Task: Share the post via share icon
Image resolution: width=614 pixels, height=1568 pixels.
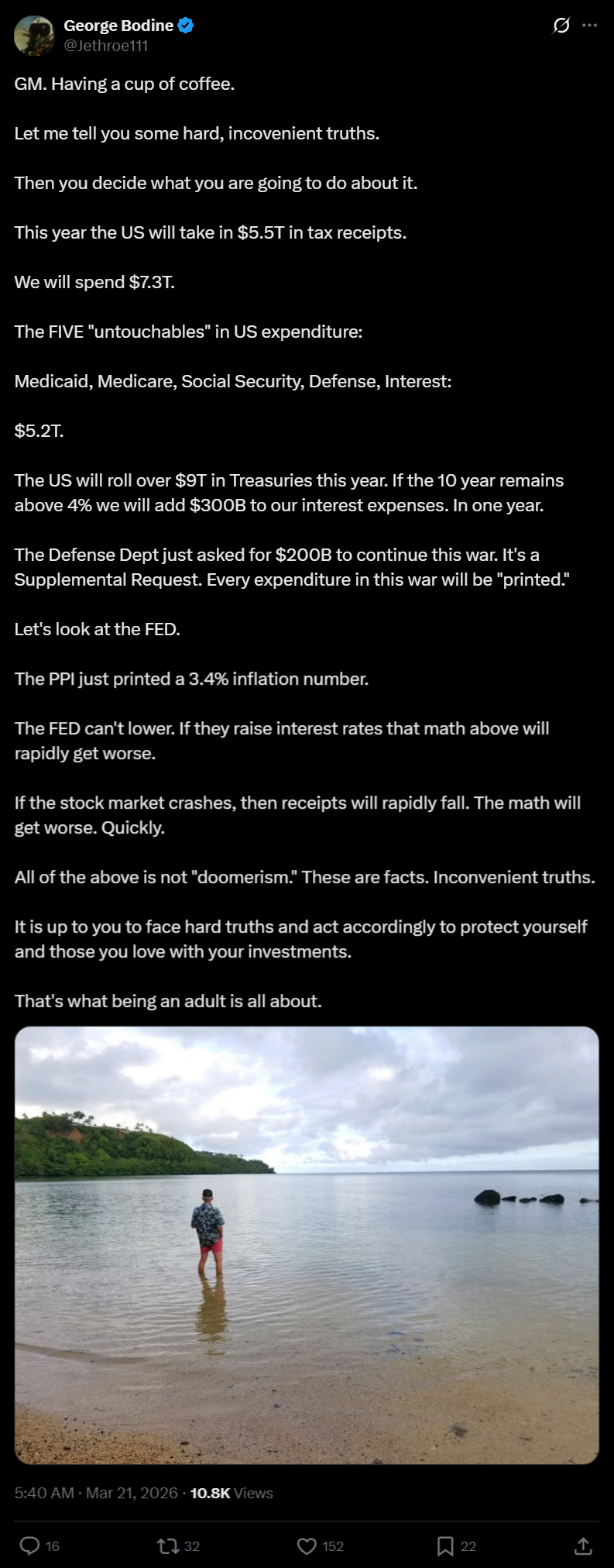Action: (x=583, y=1546)
